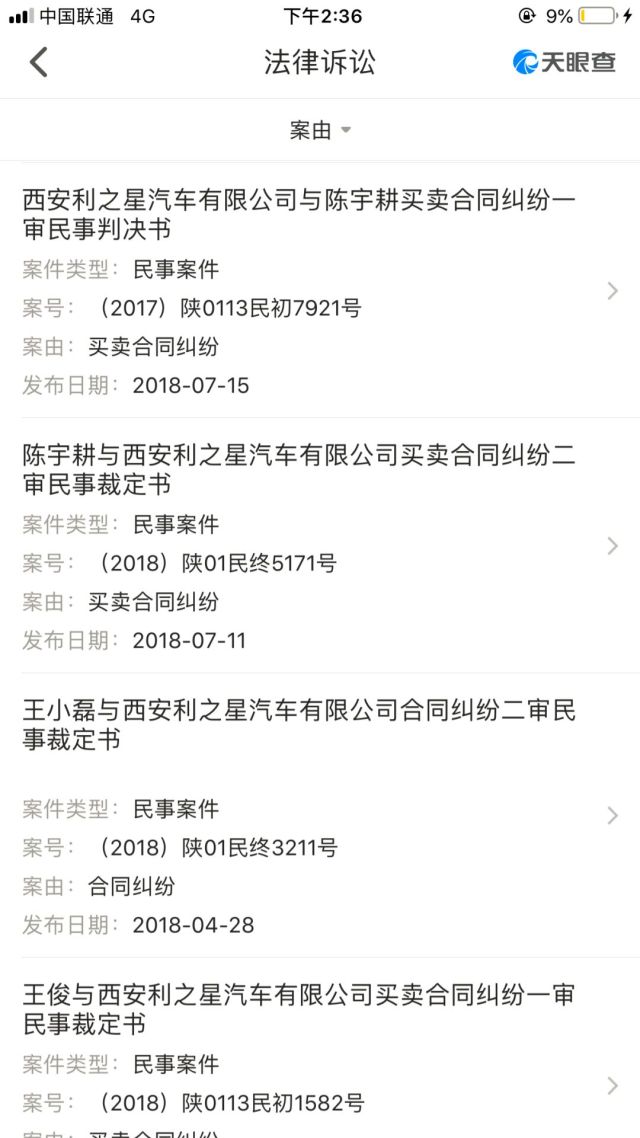This screenshot has width=640, height=1138.
Task: Expand the 案由 filter dropdown
Action: point(320,131)
